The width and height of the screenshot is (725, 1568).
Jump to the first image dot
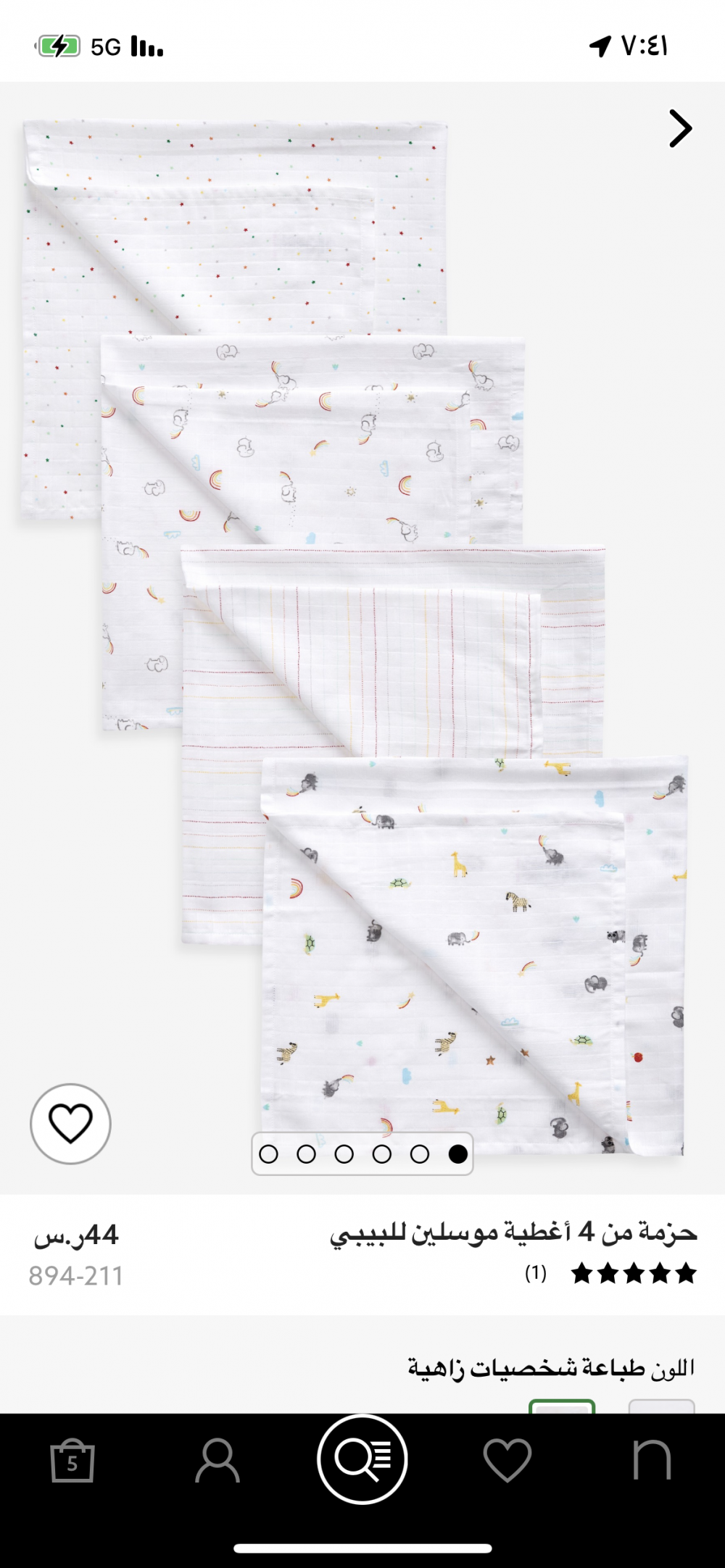coord(268,1154)
